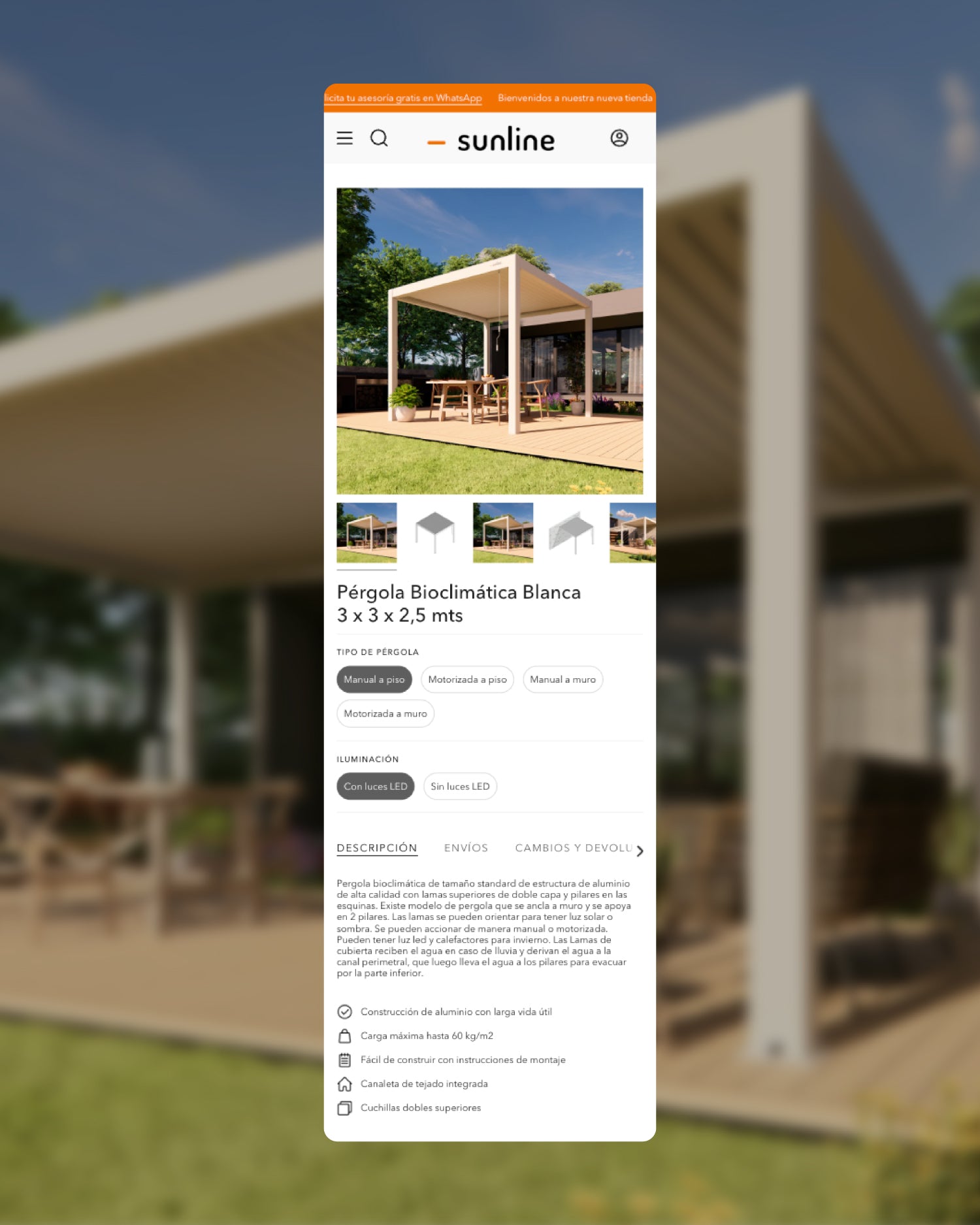Choose Motorizada a piso type
Viewport: 980px width, 1225px height.
point(467,679)
